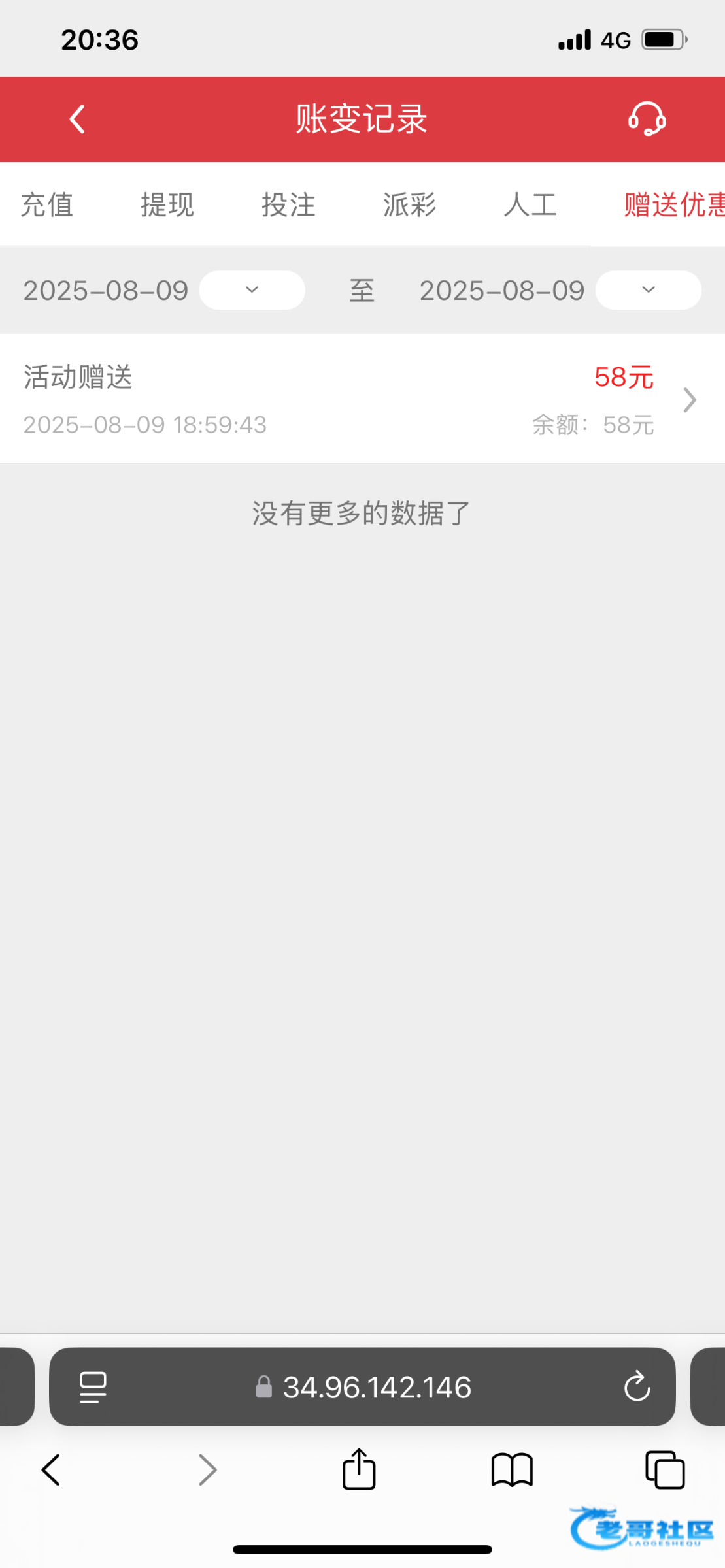Switch to the 投注 tab
Screen dimensions: 725x1568
pos(288,205)
